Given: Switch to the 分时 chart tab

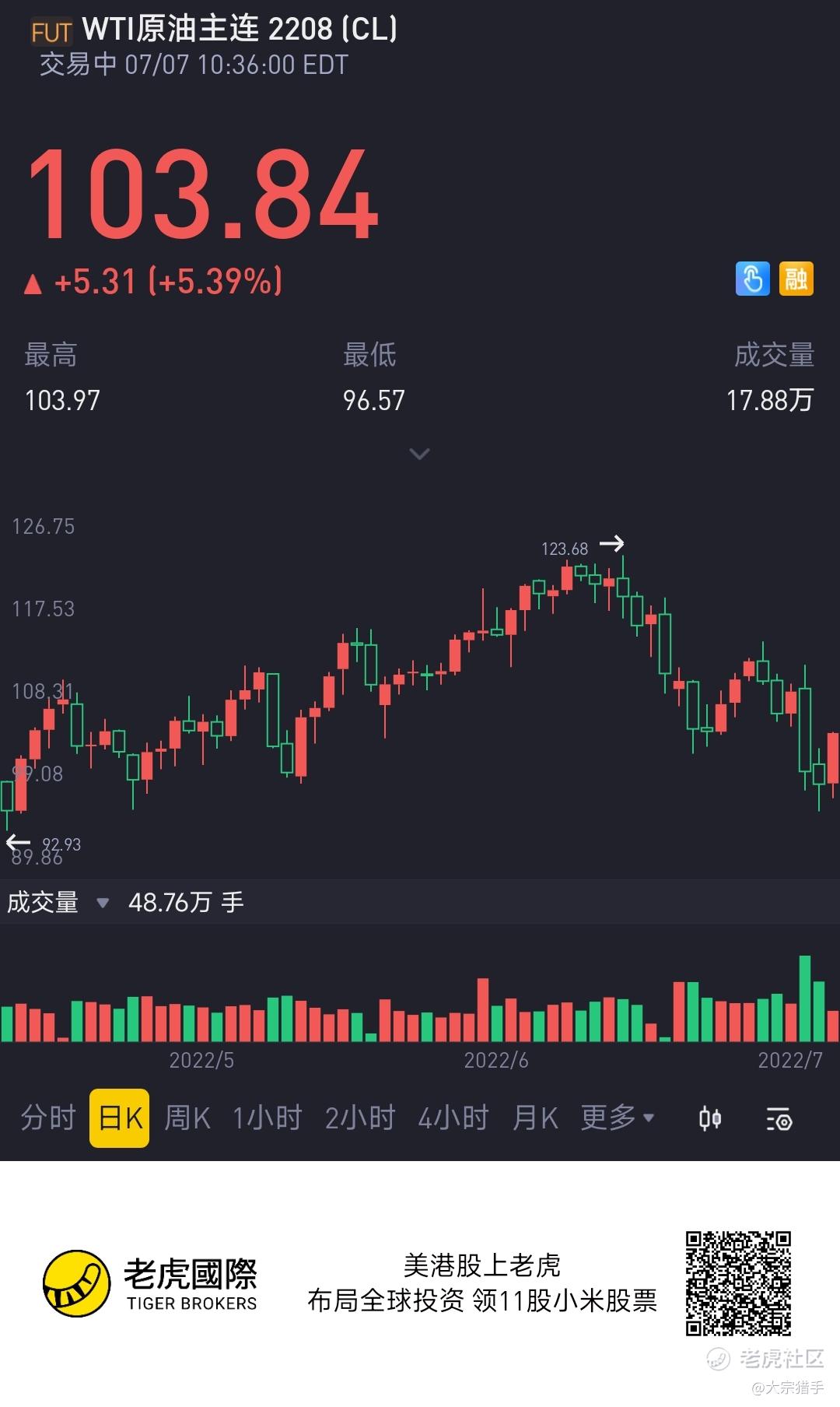Looking at the screenshot, I should point(47,1118).
